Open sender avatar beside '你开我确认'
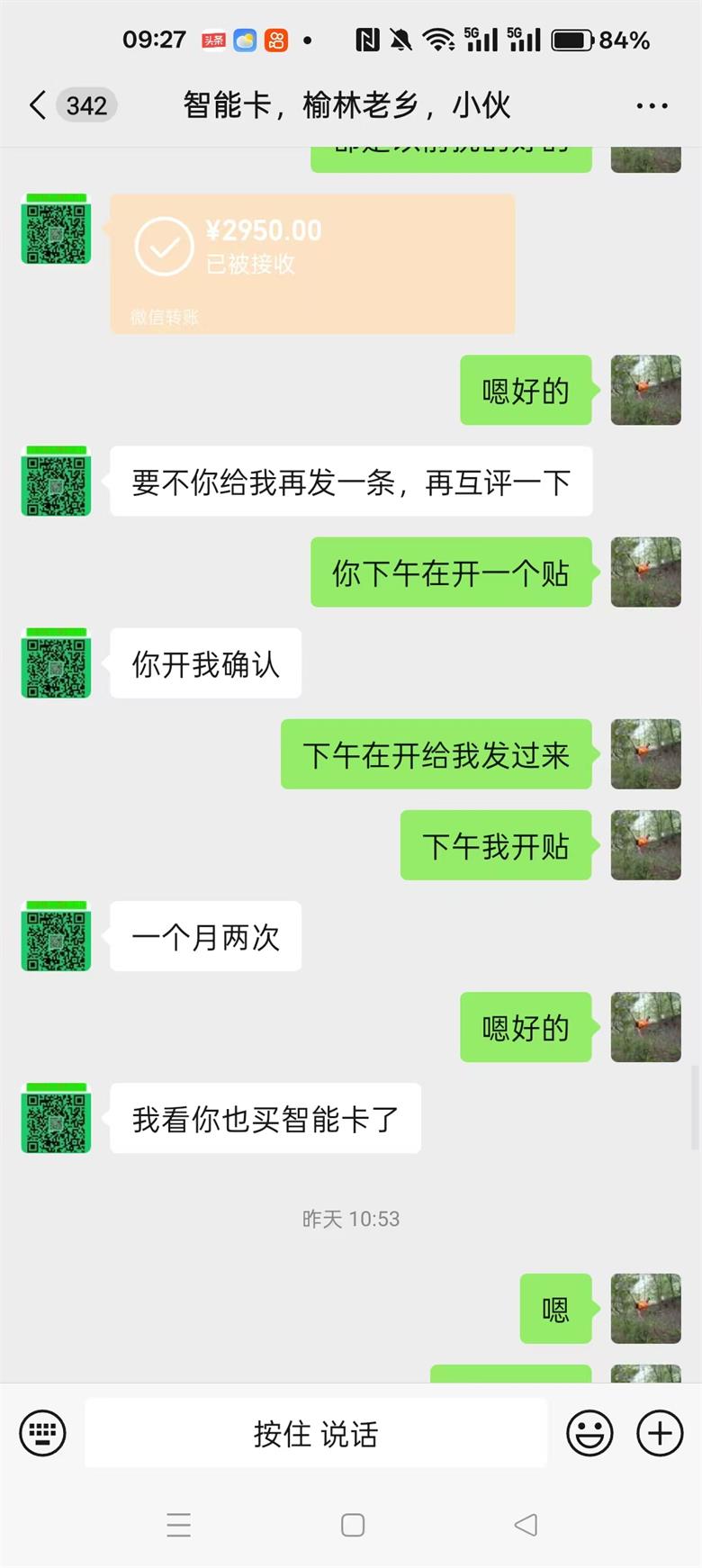Viewport: 702px width, 1568px height. 56,663
